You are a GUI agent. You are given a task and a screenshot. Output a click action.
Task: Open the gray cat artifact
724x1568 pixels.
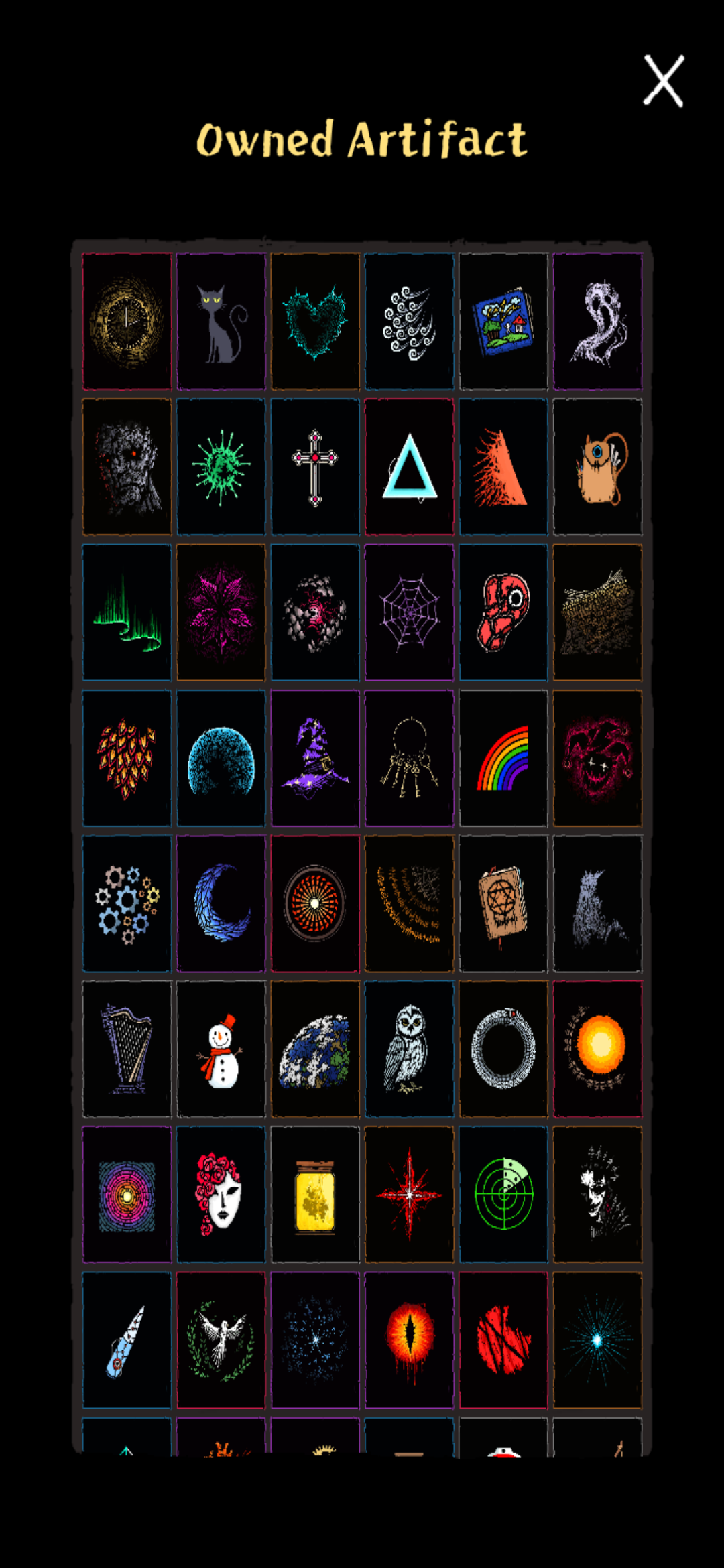click(x=221, y=321)
